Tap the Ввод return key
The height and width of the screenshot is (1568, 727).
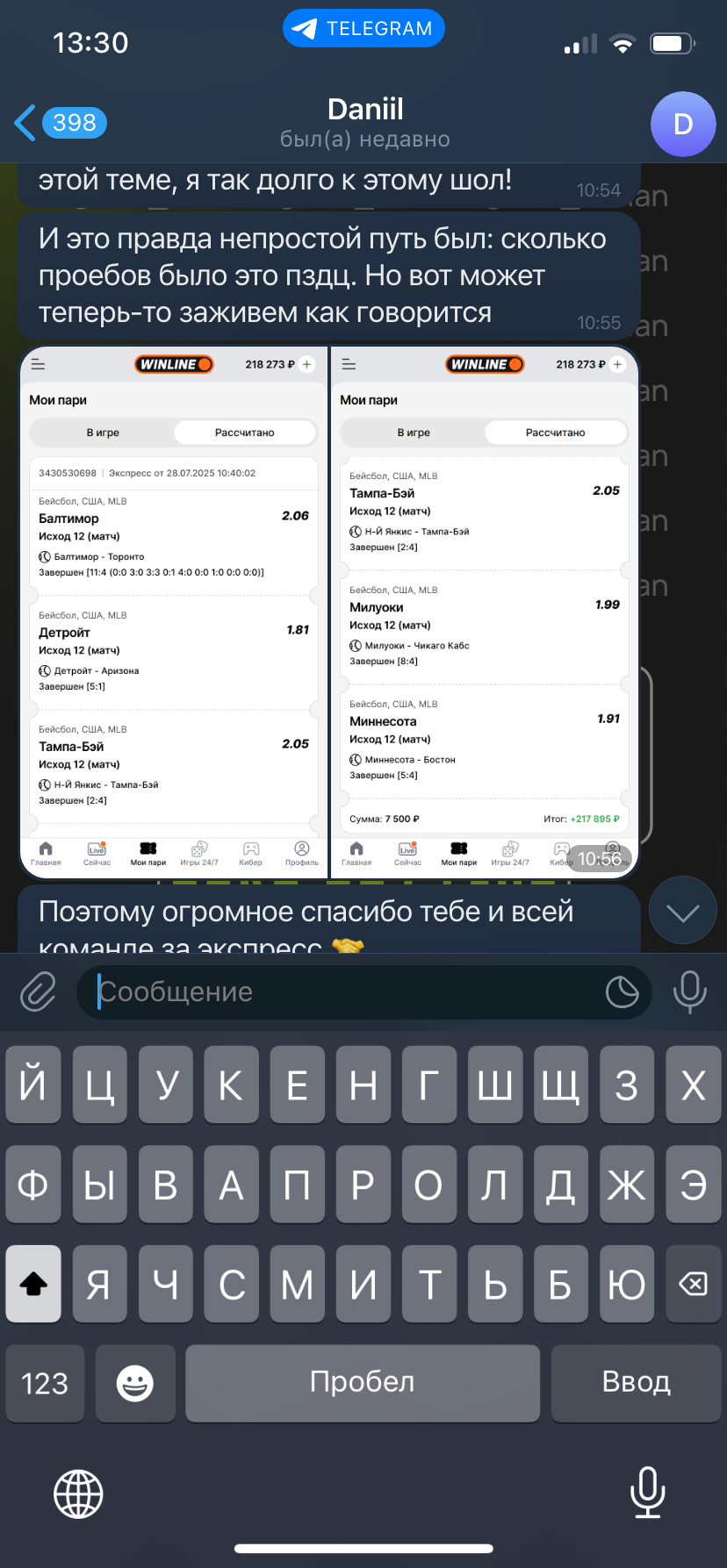pos(636,1383)
